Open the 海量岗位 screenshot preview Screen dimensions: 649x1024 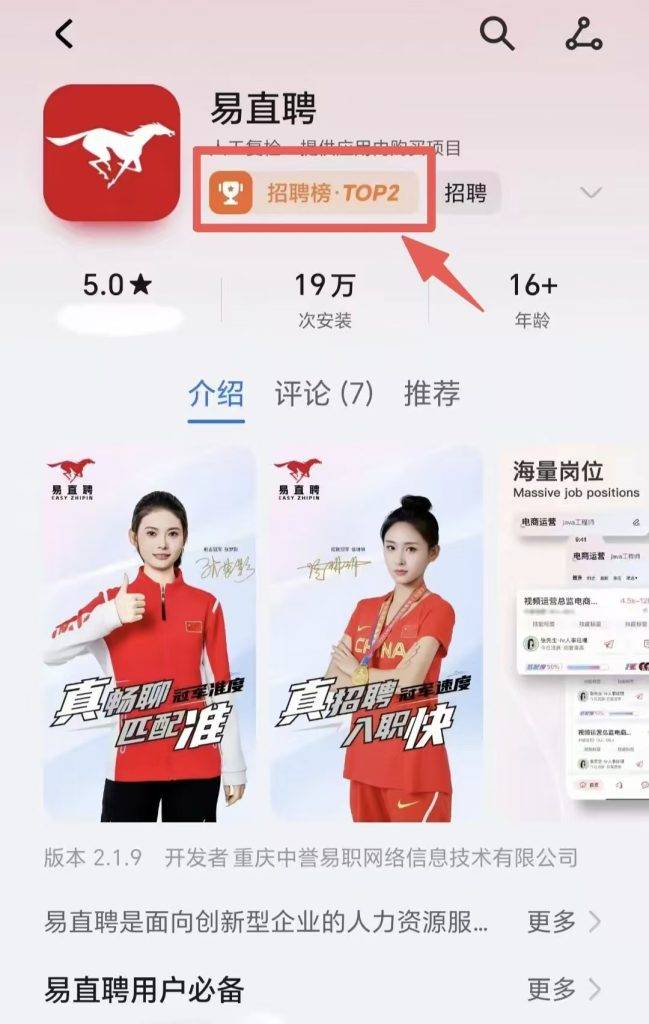[575, 635]
